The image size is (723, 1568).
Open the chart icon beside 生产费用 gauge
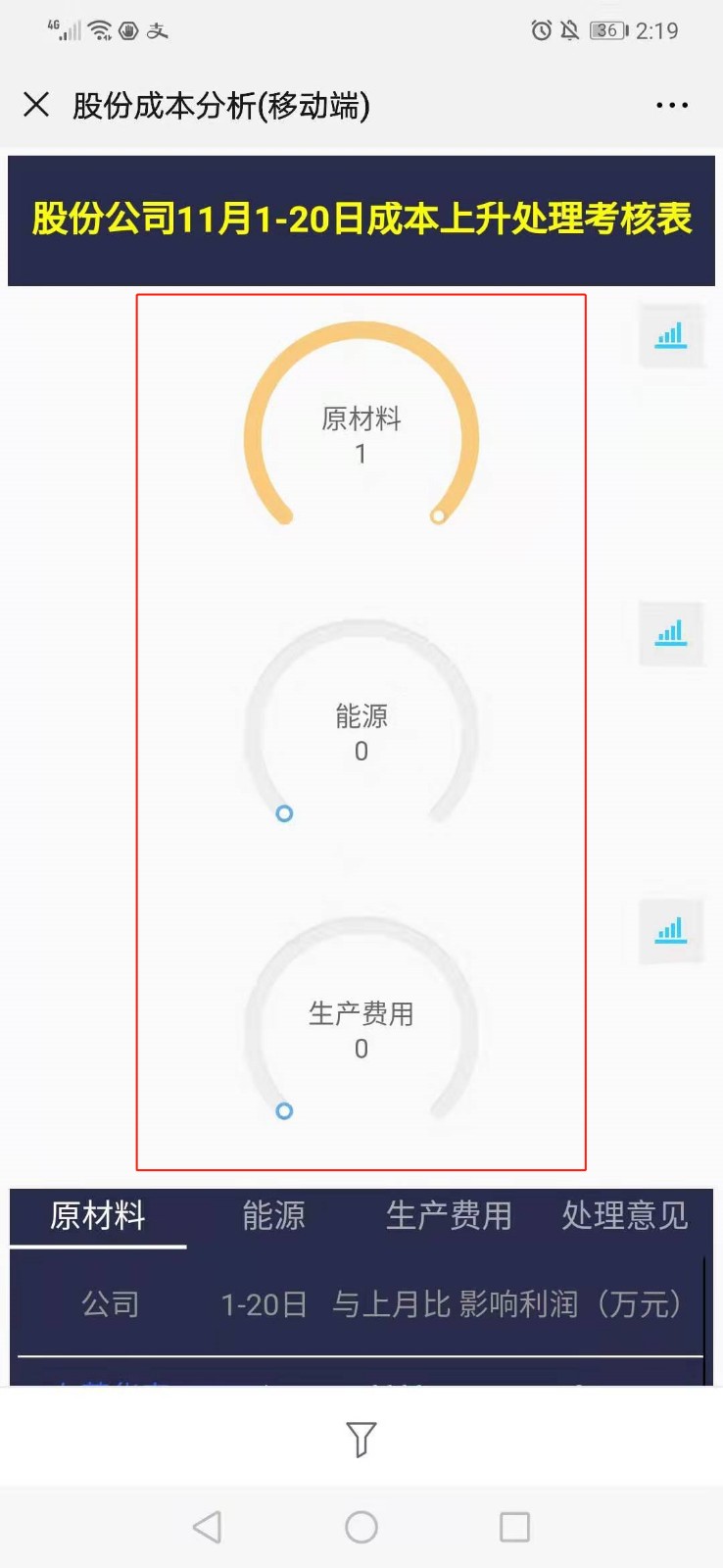tap(671, 931)
